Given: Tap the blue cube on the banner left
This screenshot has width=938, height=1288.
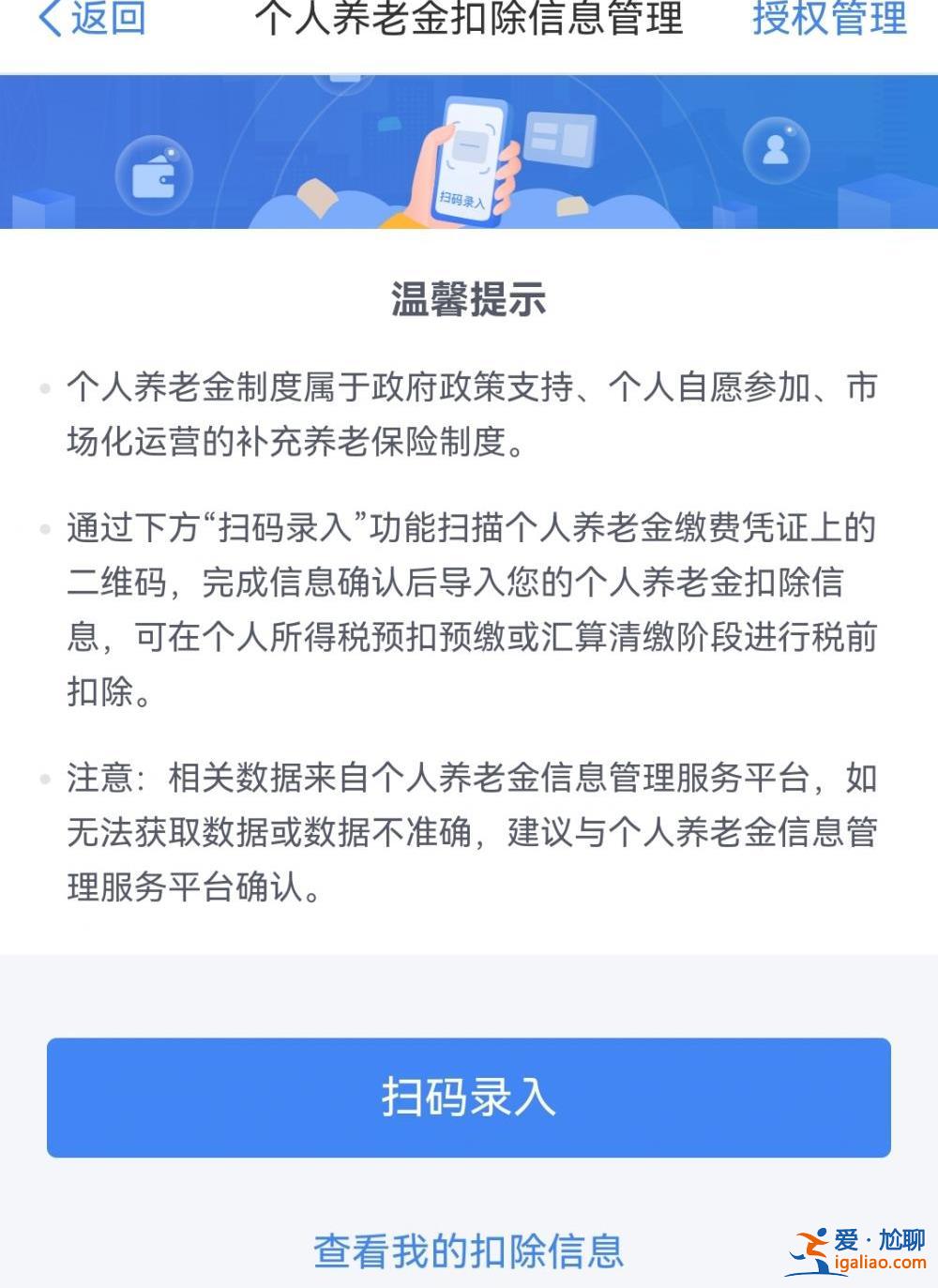Looking at the screenshot, I should tap(42, 206).
